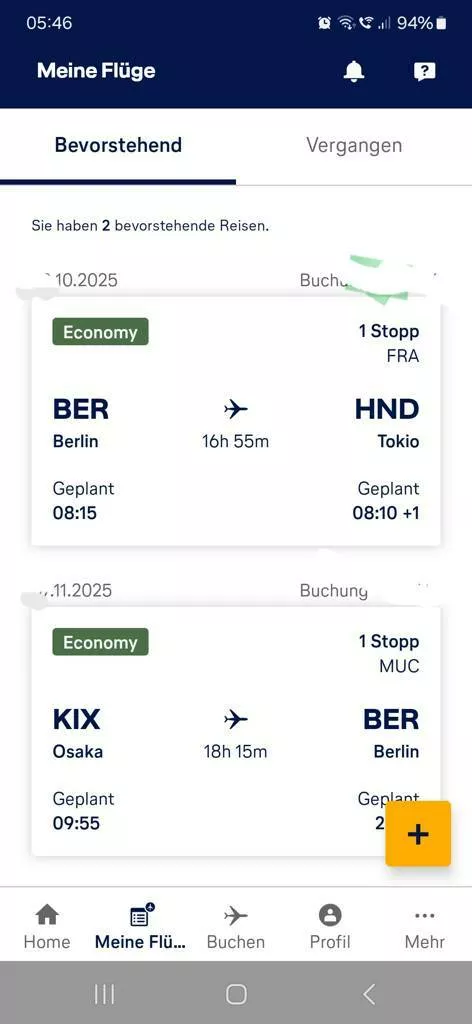Open the system recent apps button
Image resolution: width=472 pixels, height=1024 pixels.
pos(104,994)
